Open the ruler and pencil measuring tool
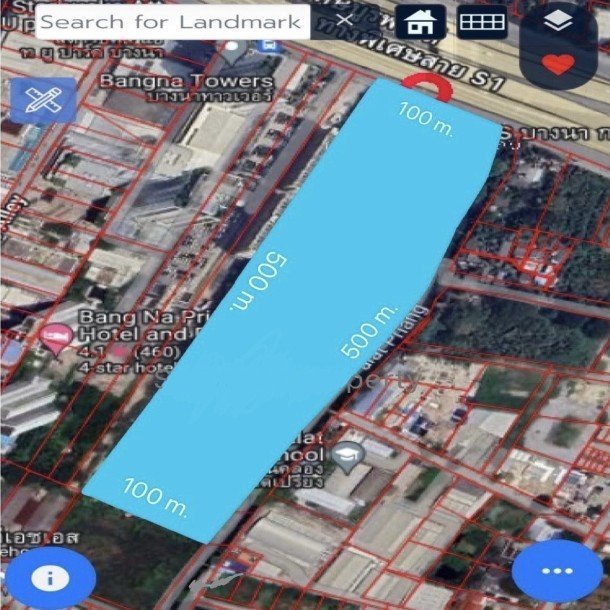The width and height of the screenshot is (610, 610). [44, 100]
